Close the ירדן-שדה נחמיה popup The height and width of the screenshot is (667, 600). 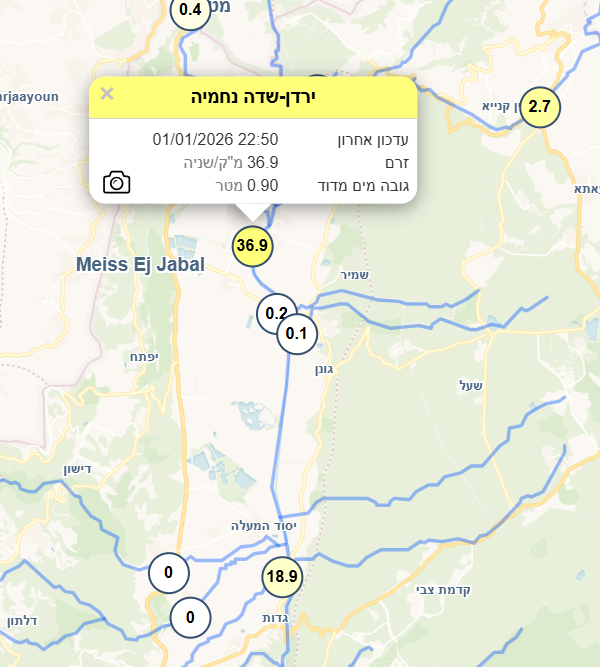click(108, 94)
